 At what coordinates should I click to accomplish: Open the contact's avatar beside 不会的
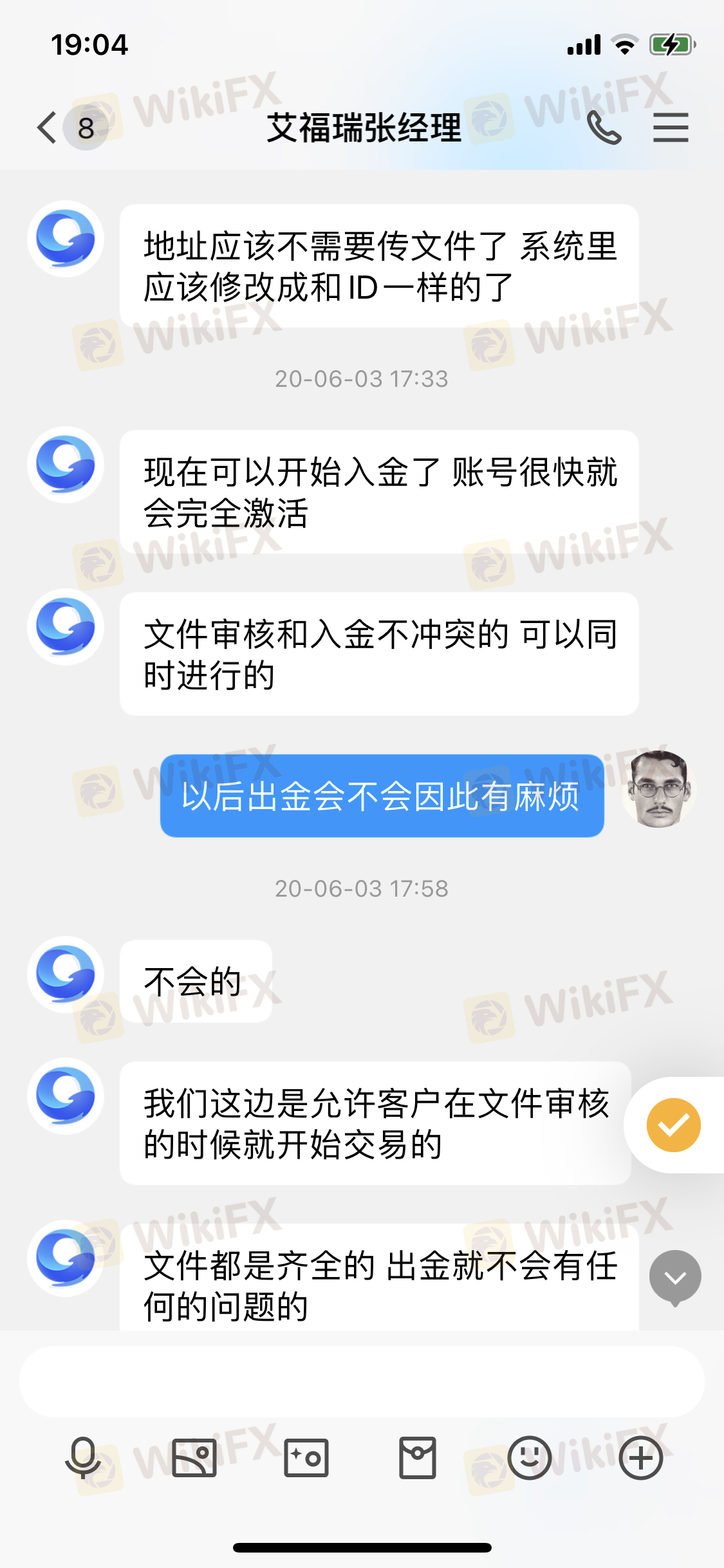66,974
